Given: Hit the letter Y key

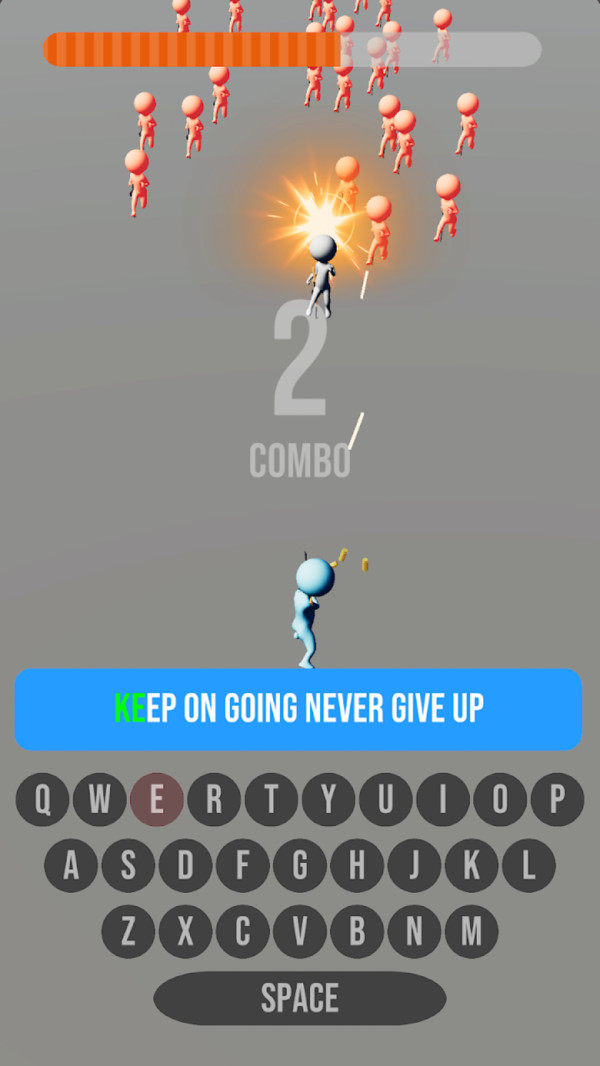Looking at the screenshot, I should tap(329, 799).
